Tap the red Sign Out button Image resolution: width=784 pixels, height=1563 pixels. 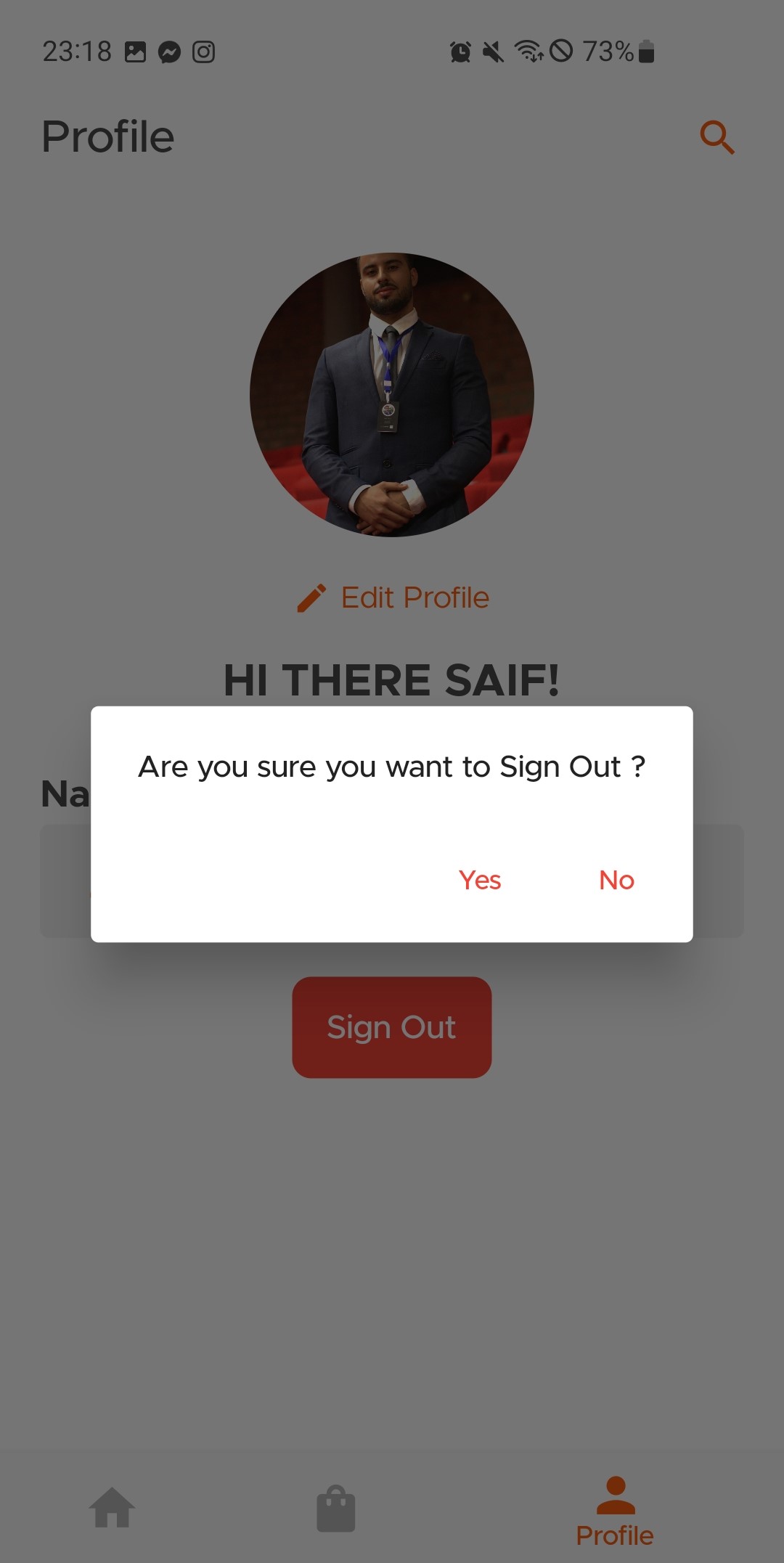[x=391, y=1027]
